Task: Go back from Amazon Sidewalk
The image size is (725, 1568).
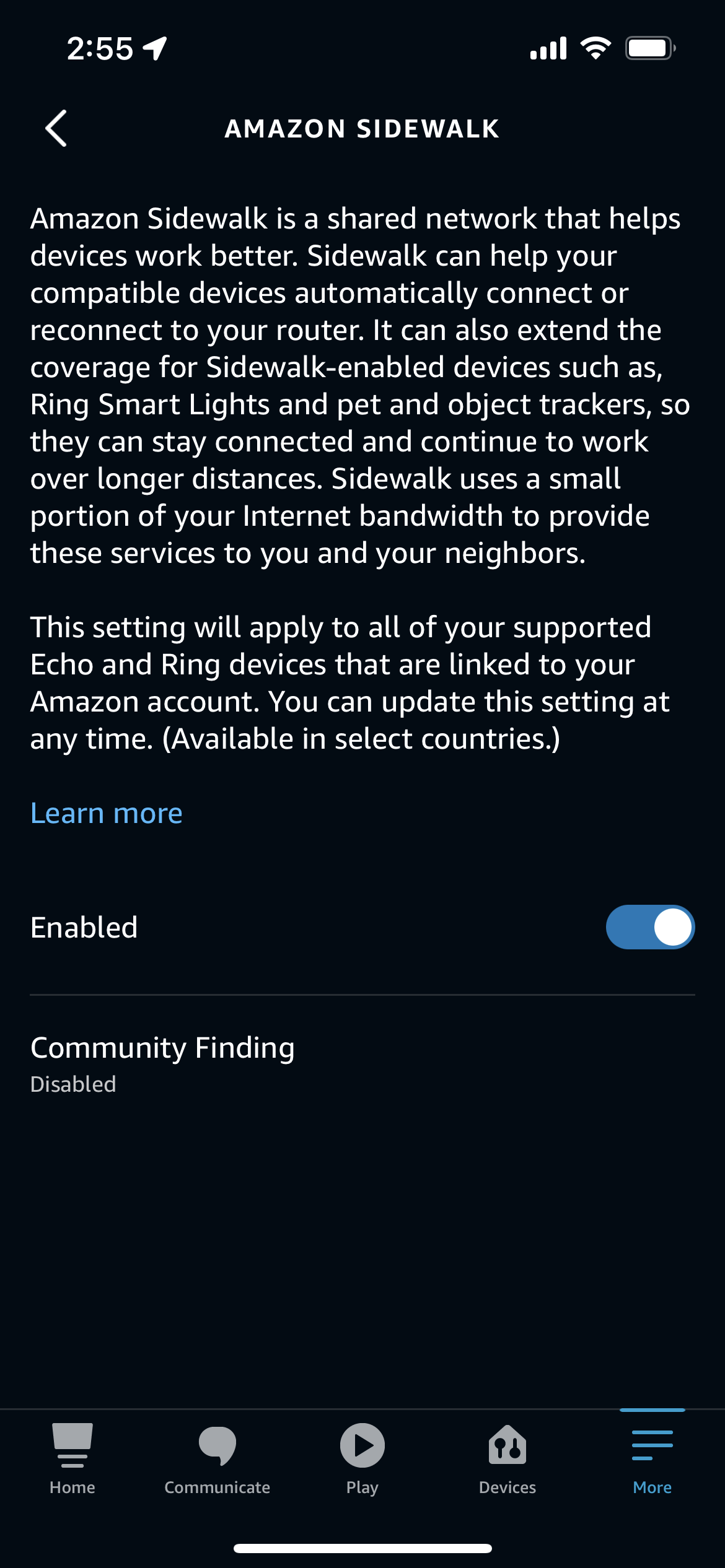Action: click(x=56, y=129)
